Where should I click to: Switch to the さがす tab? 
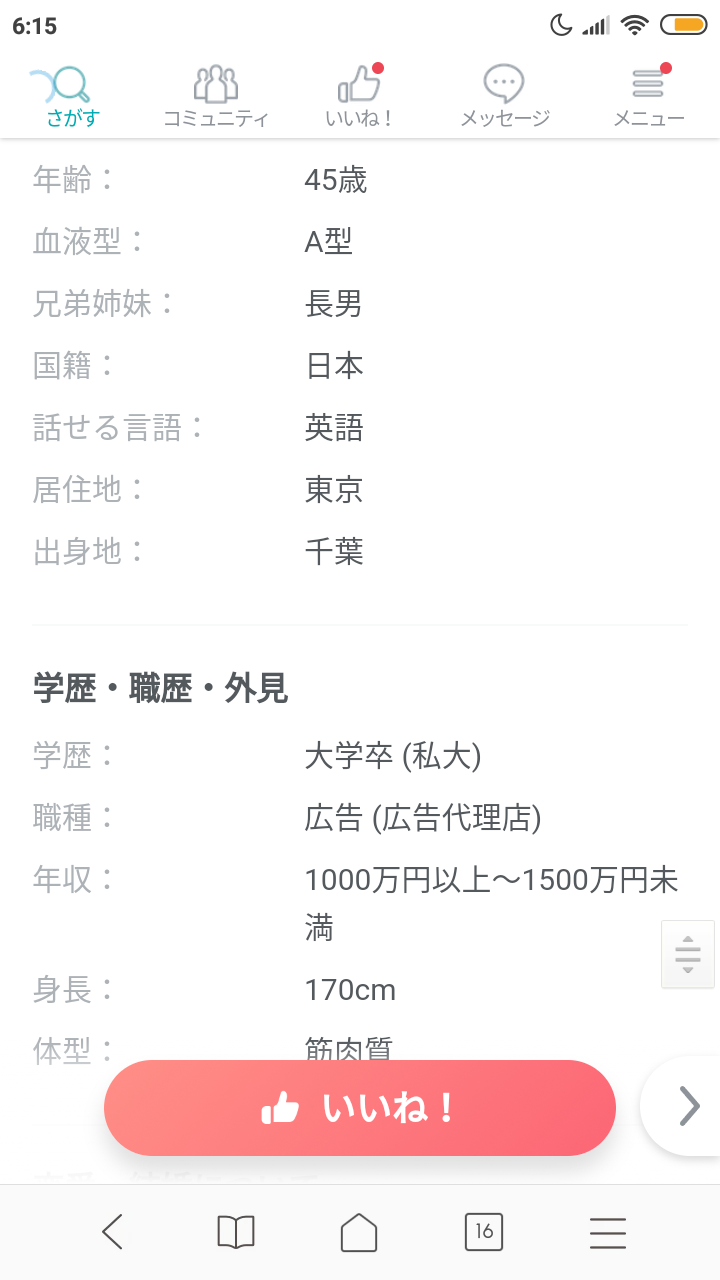tap(72, 97)
